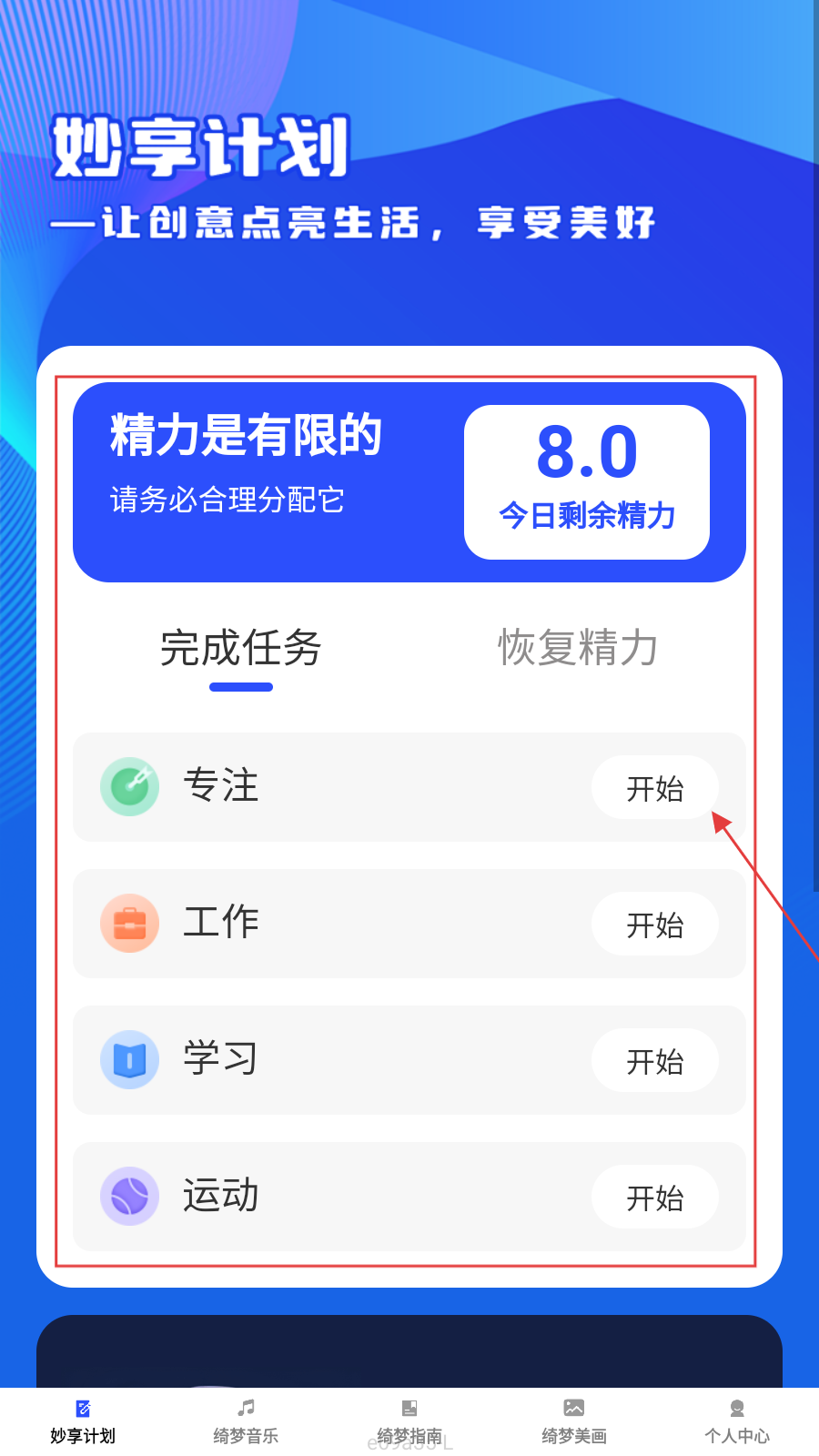Start the 学习 task
819x1456 pixels.
pos(654,1061)
